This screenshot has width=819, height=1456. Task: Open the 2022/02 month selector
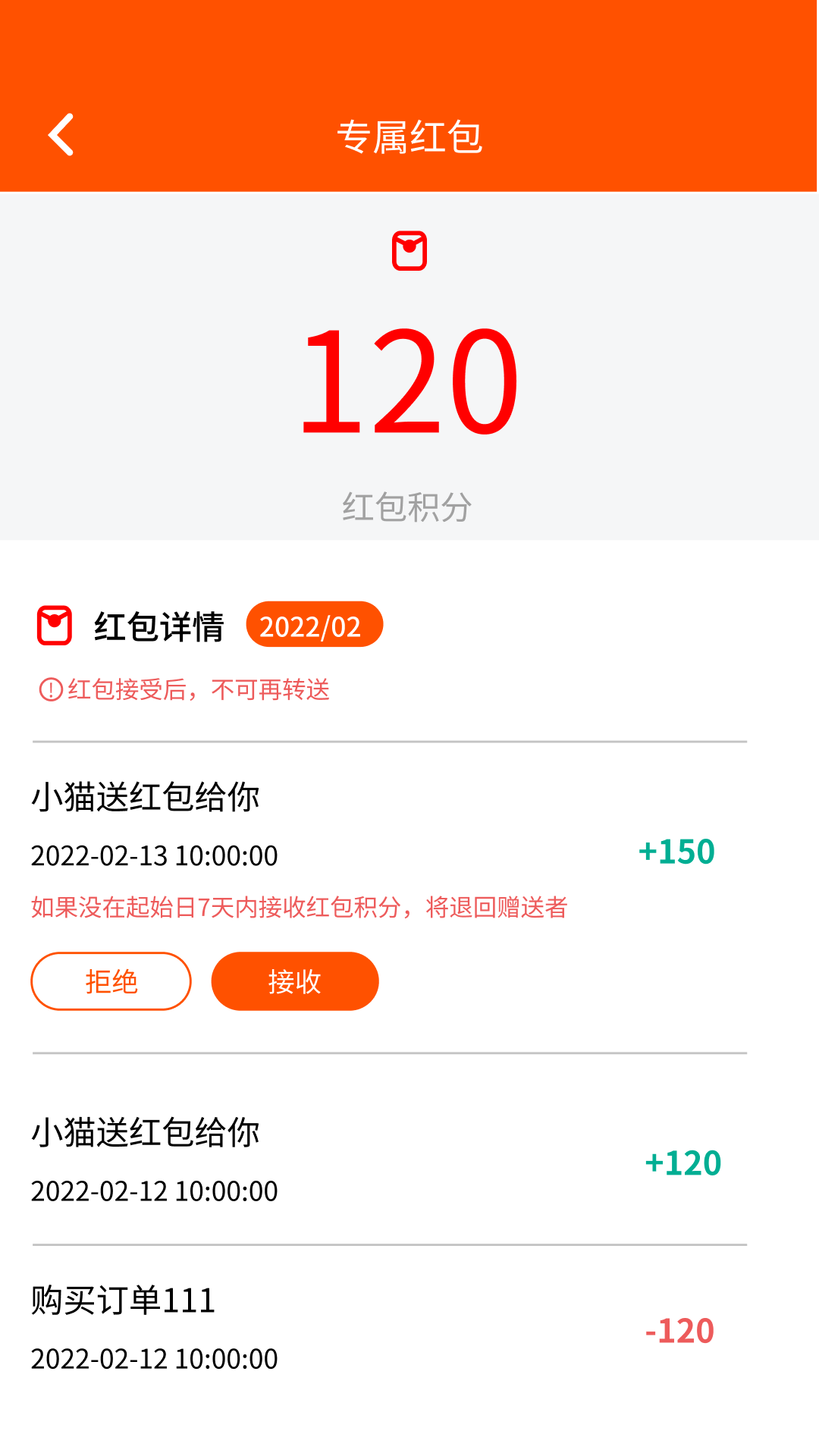coord(315,623)
